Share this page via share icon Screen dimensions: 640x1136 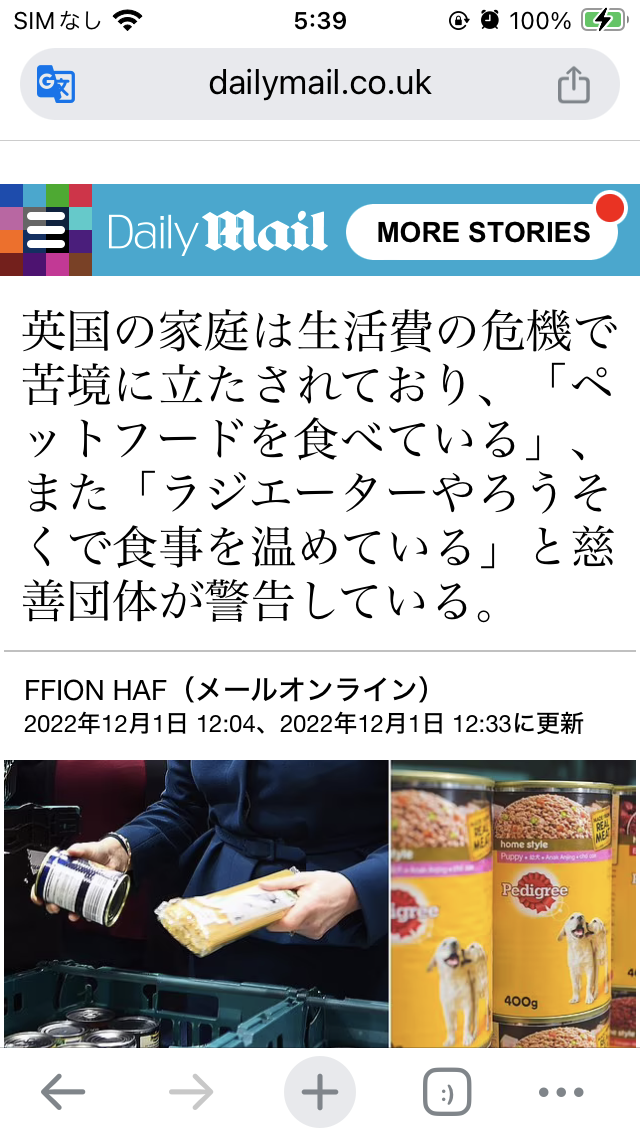pyautogui.click(x=573, y=84)
